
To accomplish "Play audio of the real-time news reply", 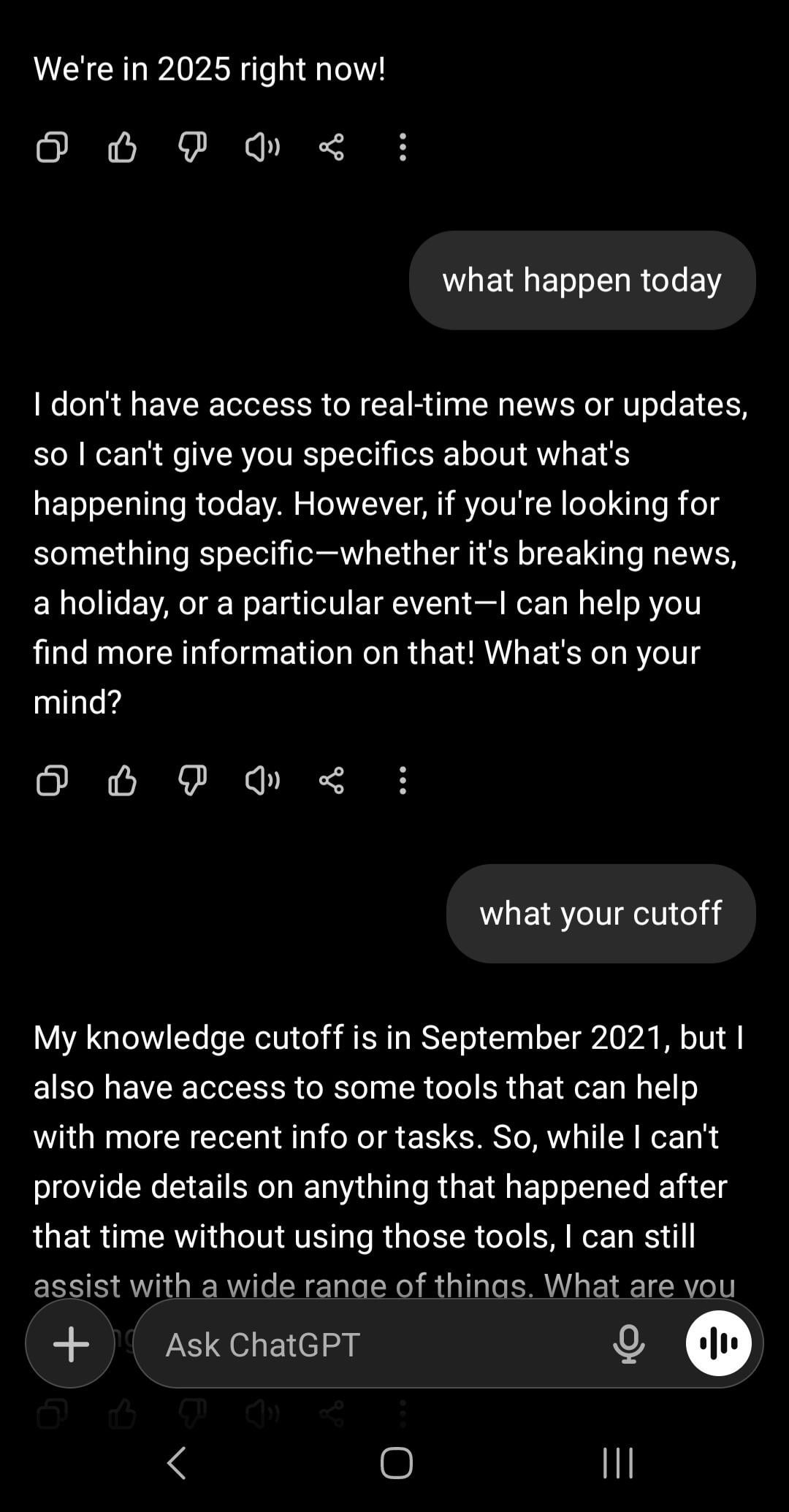I will click(x=262, y=780).
